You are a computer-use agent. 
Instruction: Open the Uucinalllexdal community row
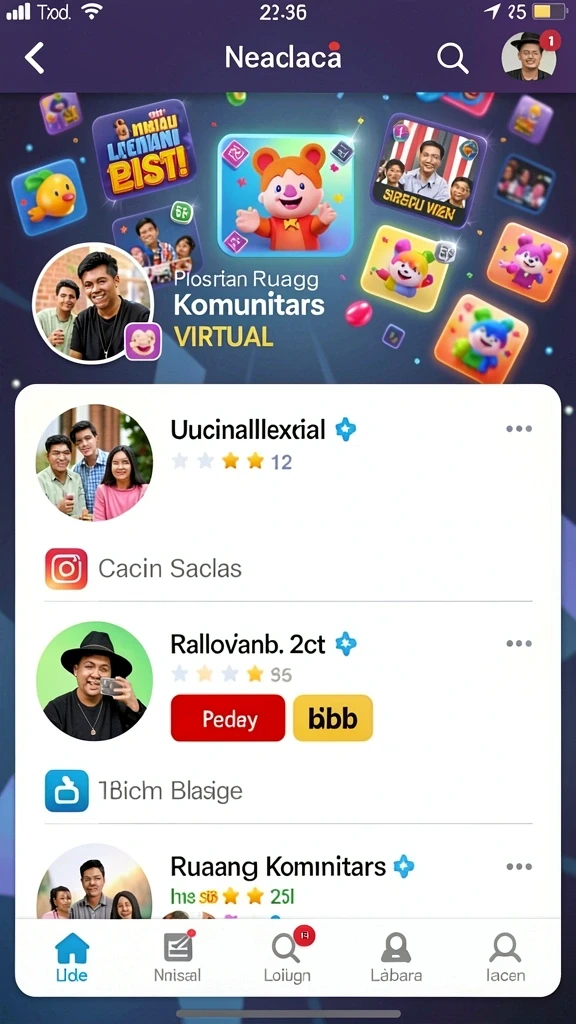[288, 462]
